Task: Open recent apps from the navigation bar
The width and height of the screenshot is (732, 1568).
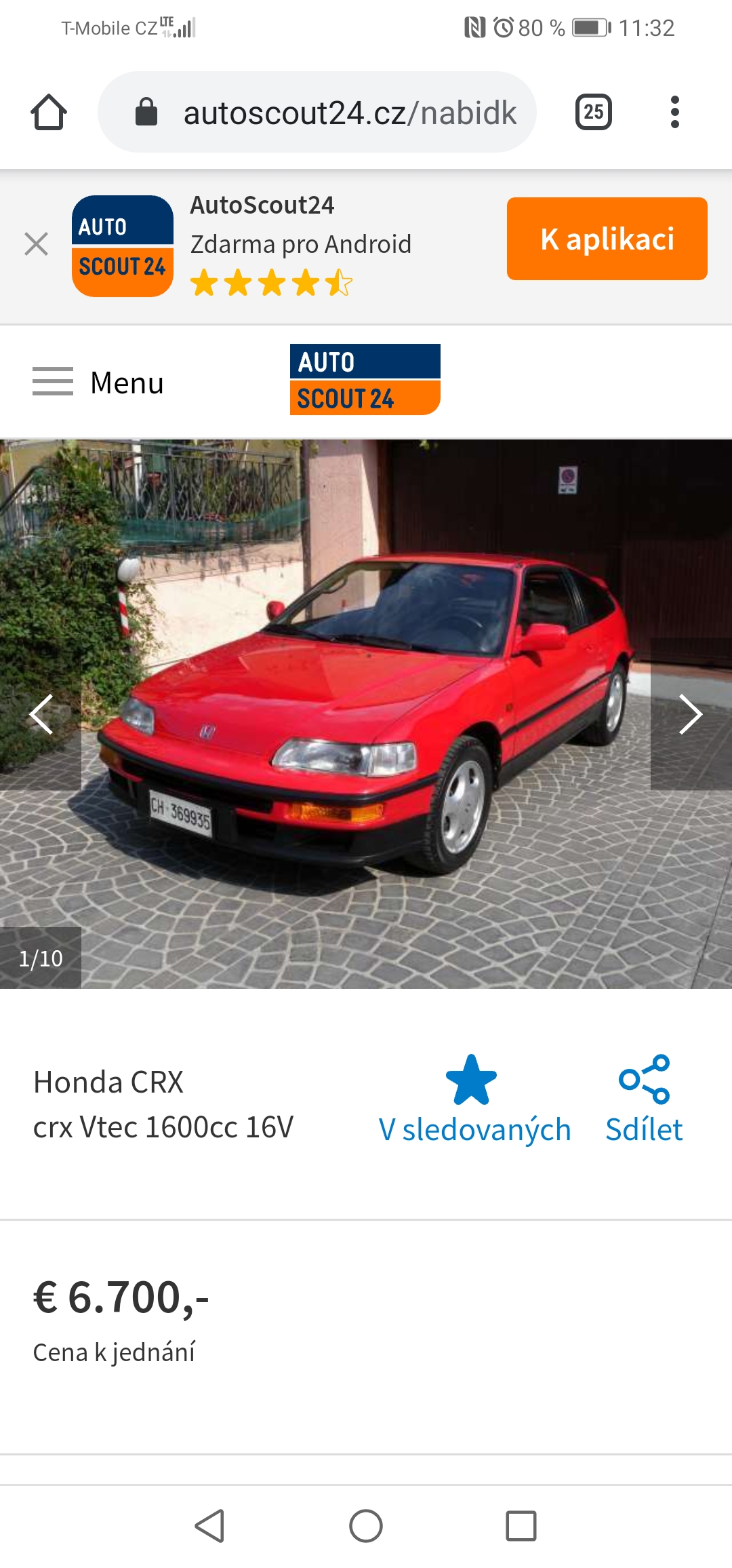Action: pyautogui.click(x=521, y=1526)
